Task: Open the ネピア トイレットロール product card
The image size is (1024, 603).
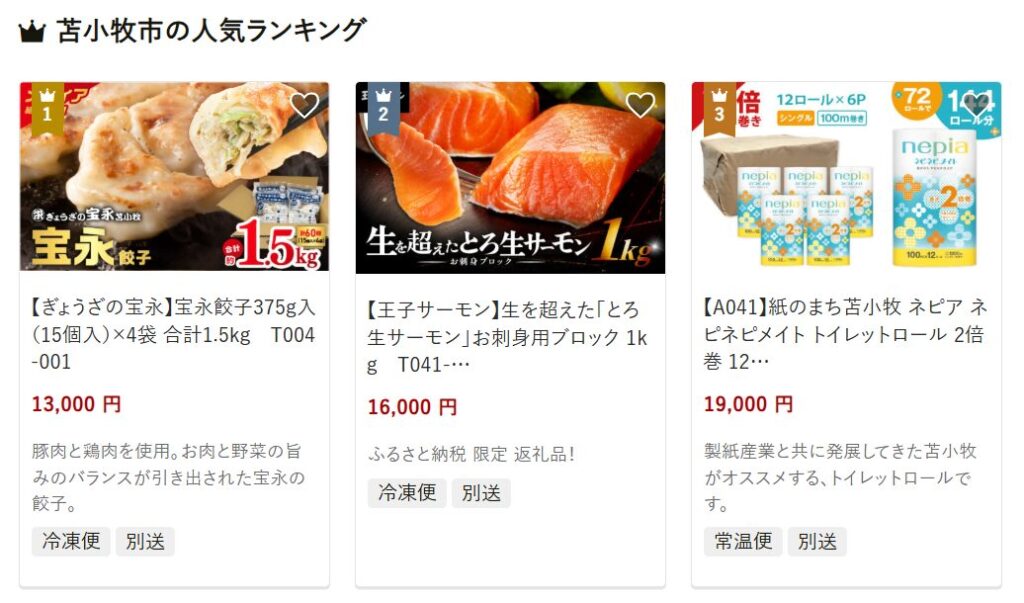Action: [846, 336]
